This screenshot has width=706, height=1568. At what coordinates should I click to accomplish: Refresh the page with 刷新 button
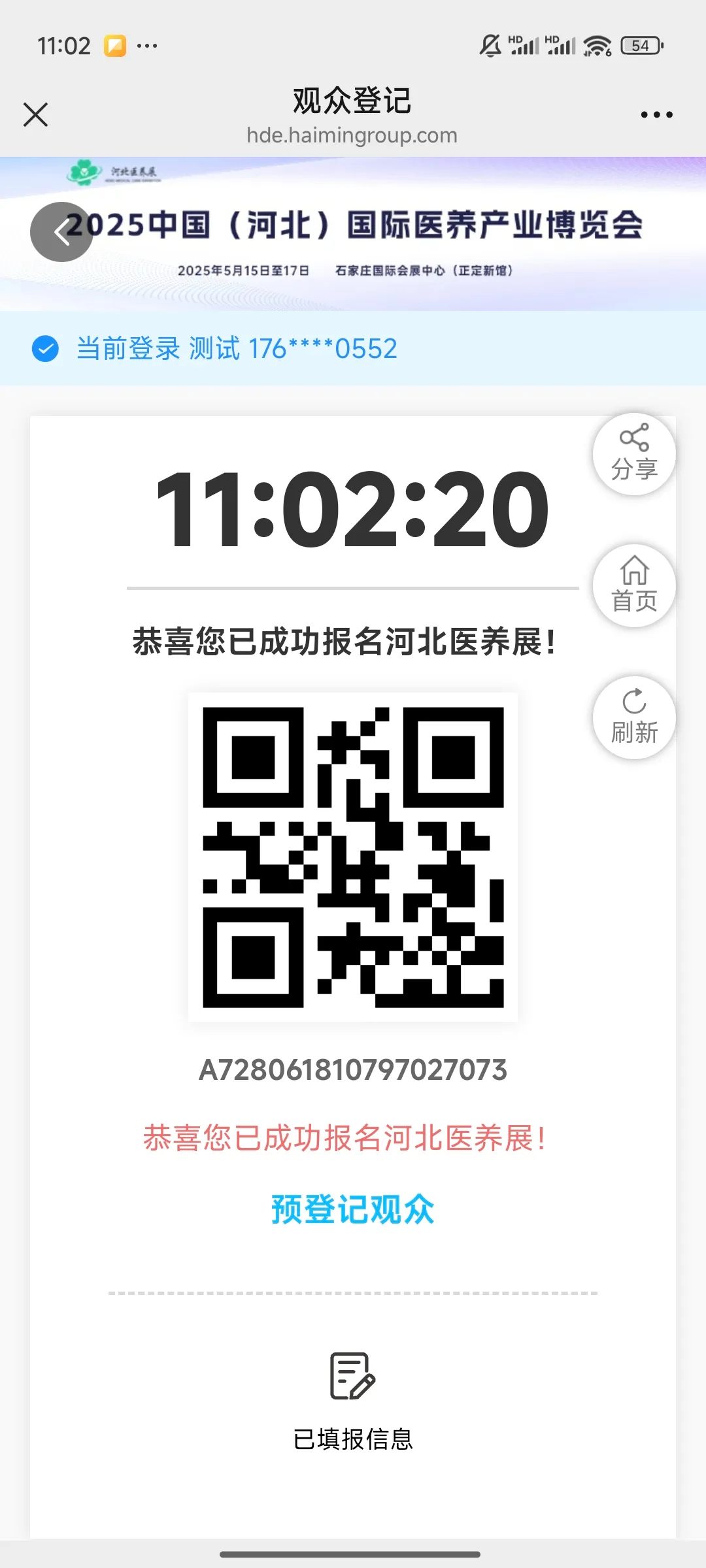[x=633, y=717]
